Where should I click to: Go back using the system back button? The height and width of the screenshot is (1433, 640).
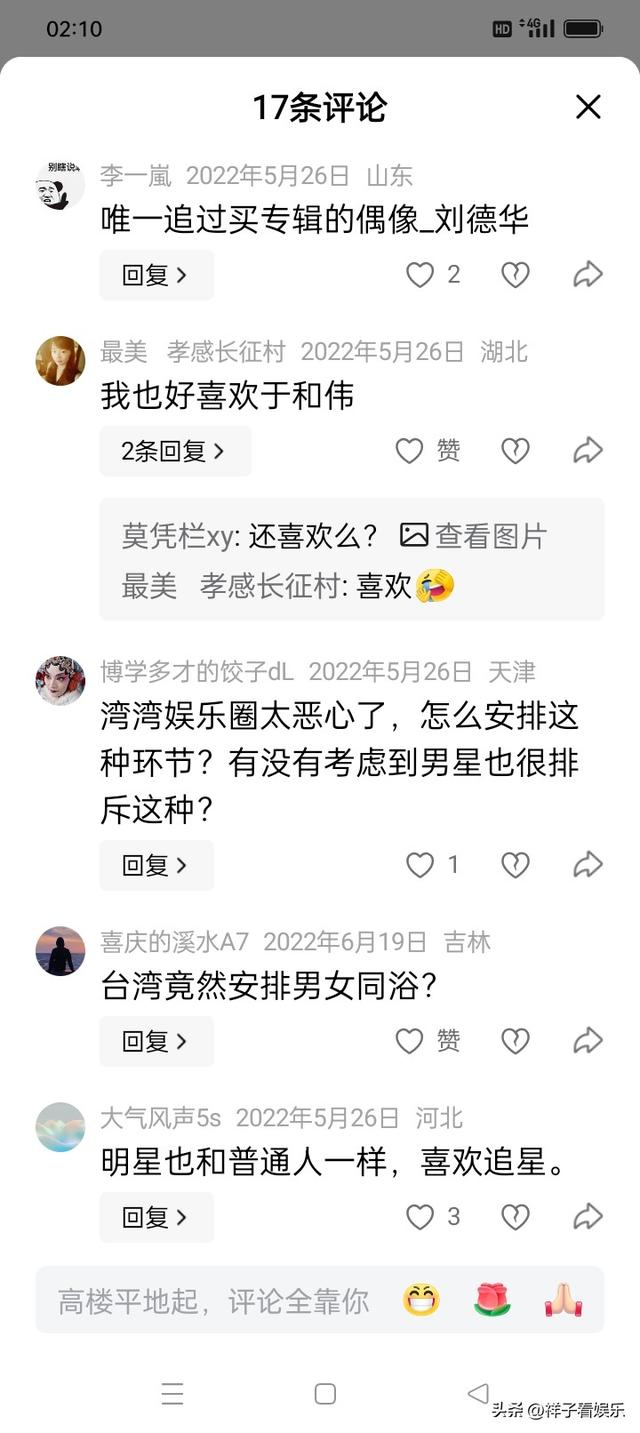(478, 1393)
